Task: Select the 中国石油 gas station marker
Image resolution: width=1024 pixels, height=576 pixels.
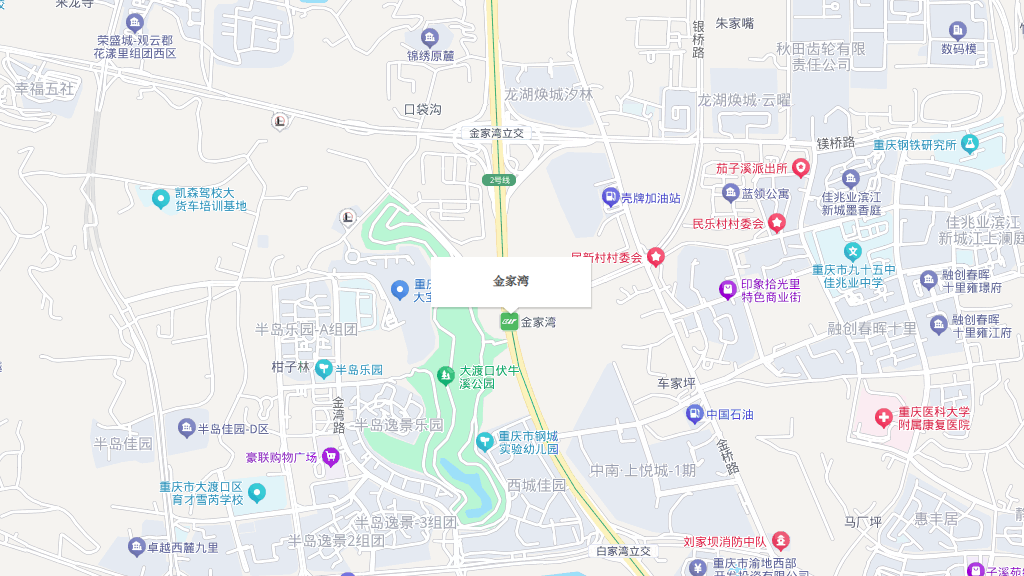Action: [694, 414]
